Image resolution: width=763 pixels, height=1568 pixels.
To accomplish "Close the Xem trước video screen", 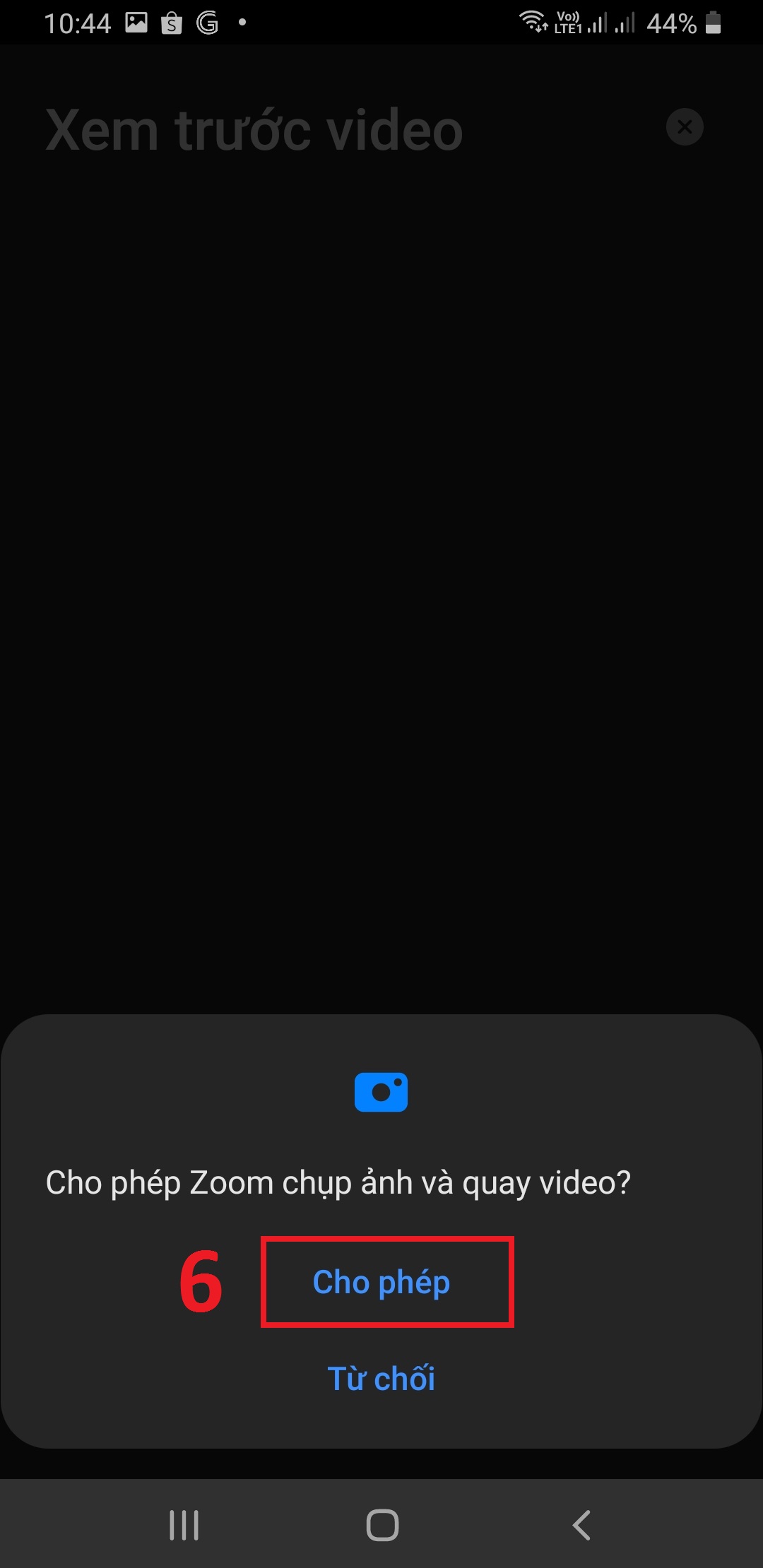I will click(x=685, y=127).
